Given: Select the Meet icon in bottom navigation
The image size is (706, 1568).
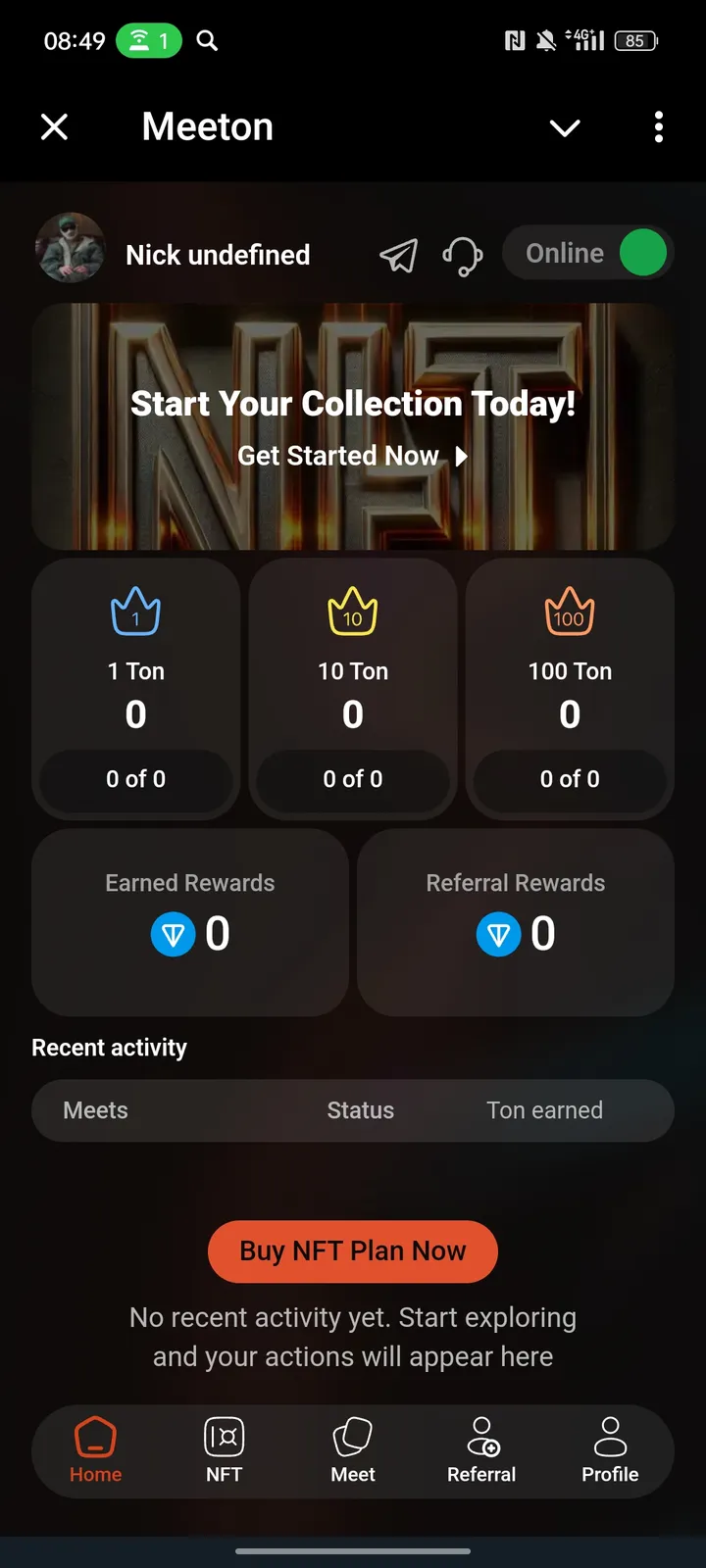Looking at the screenshot, I should point(352,1450).
